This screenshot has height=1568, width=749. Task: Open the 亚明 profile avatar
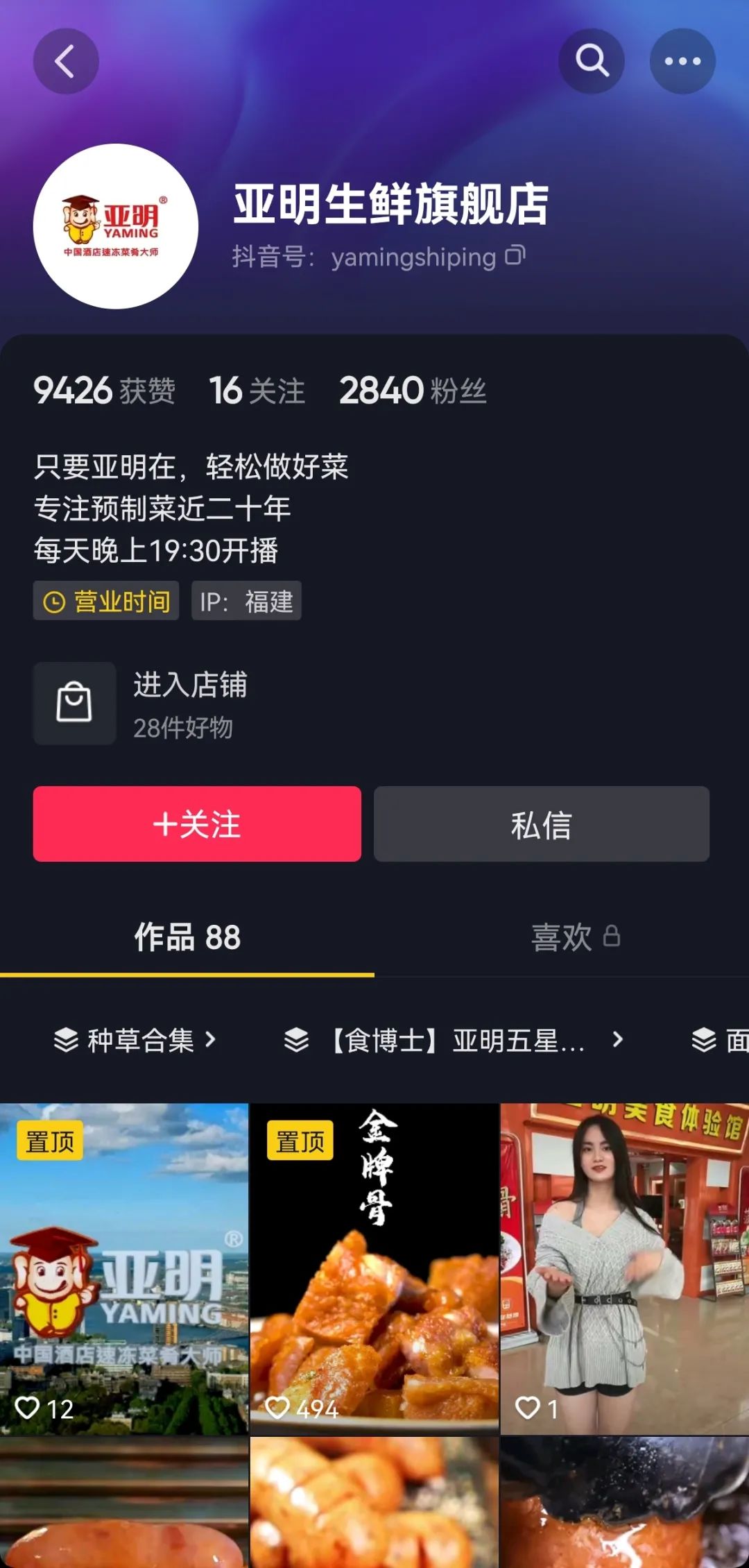coord(116,226)
